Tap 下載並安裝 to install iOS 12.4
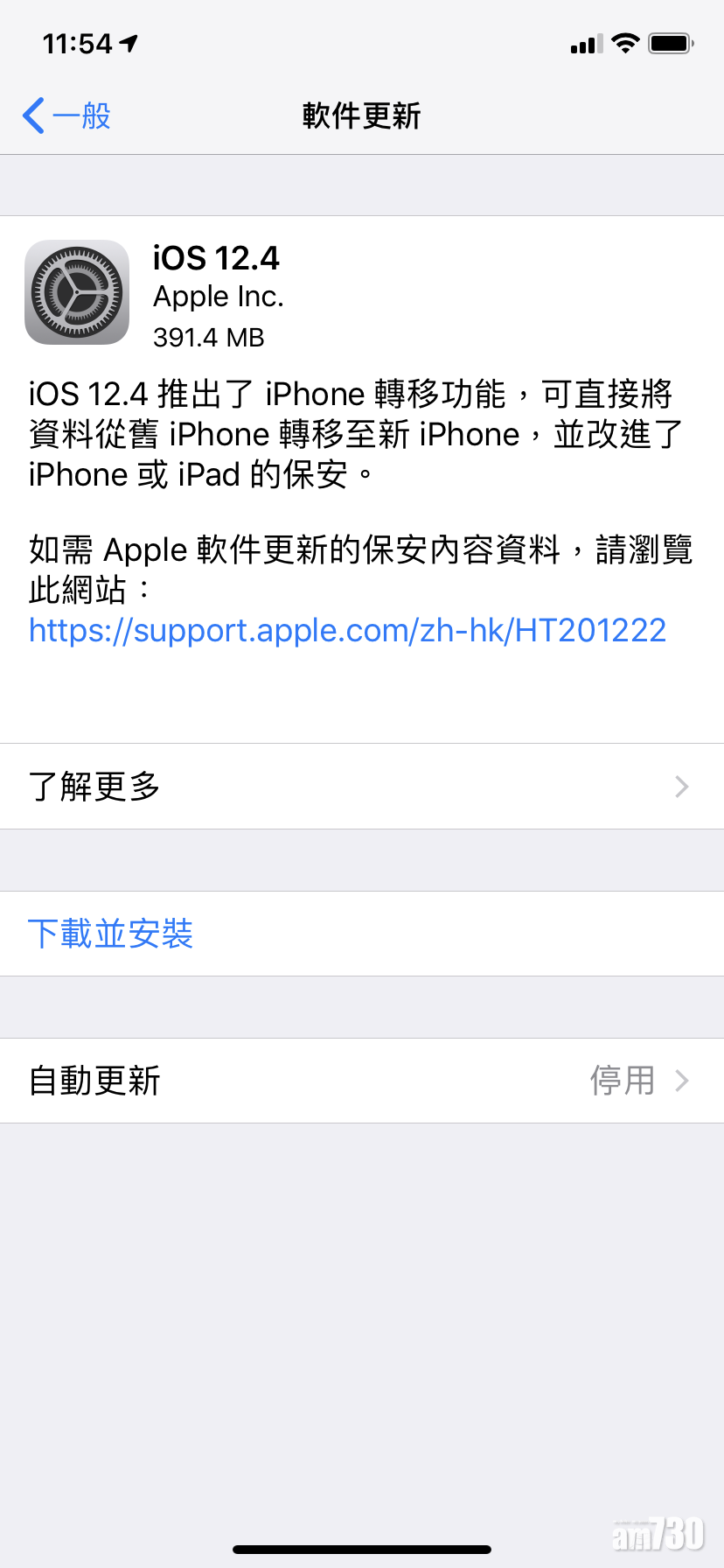This screenshot has width=724, height=1568. 111,934
